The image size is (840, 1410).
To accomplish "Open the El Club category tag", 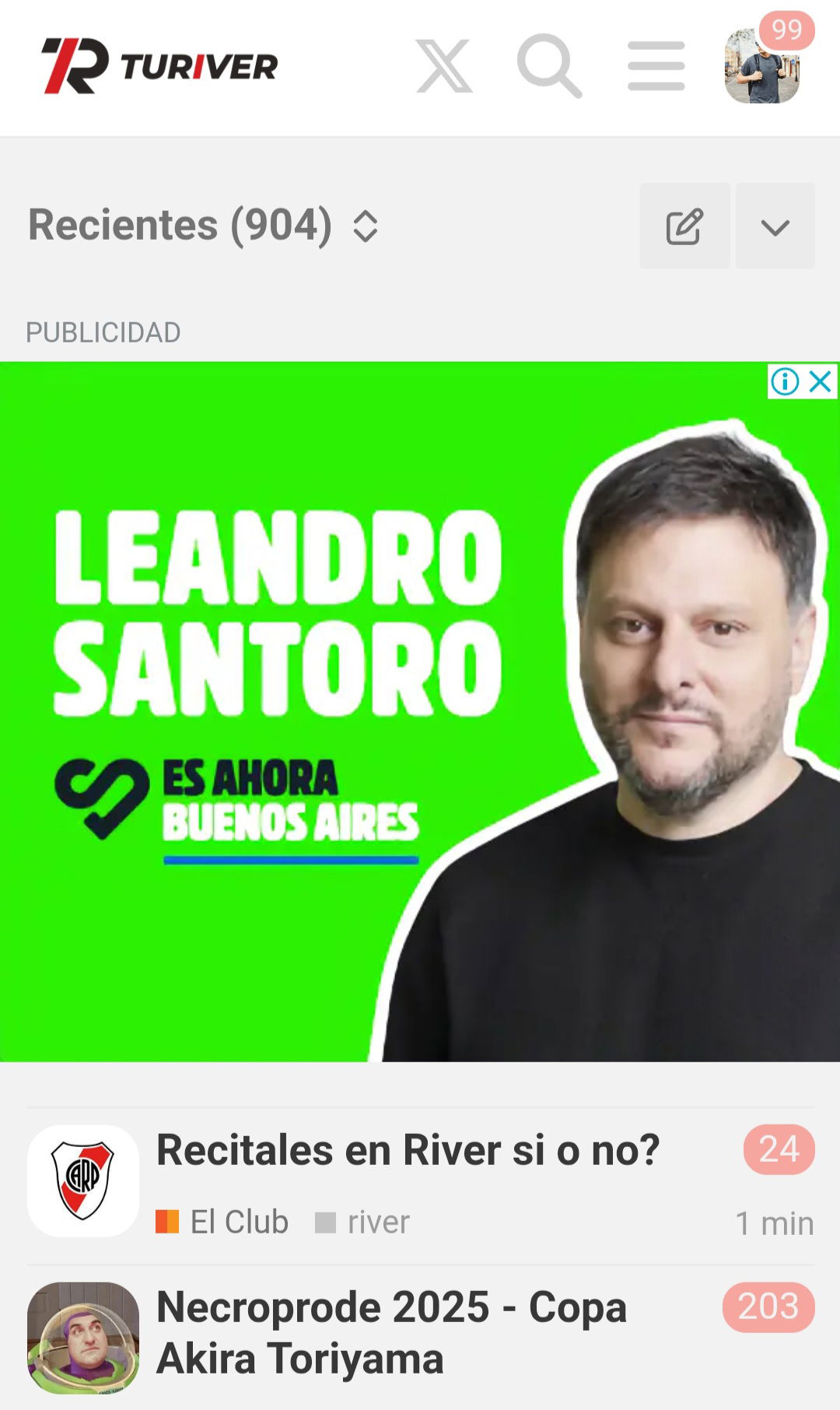I will 222,1222.
